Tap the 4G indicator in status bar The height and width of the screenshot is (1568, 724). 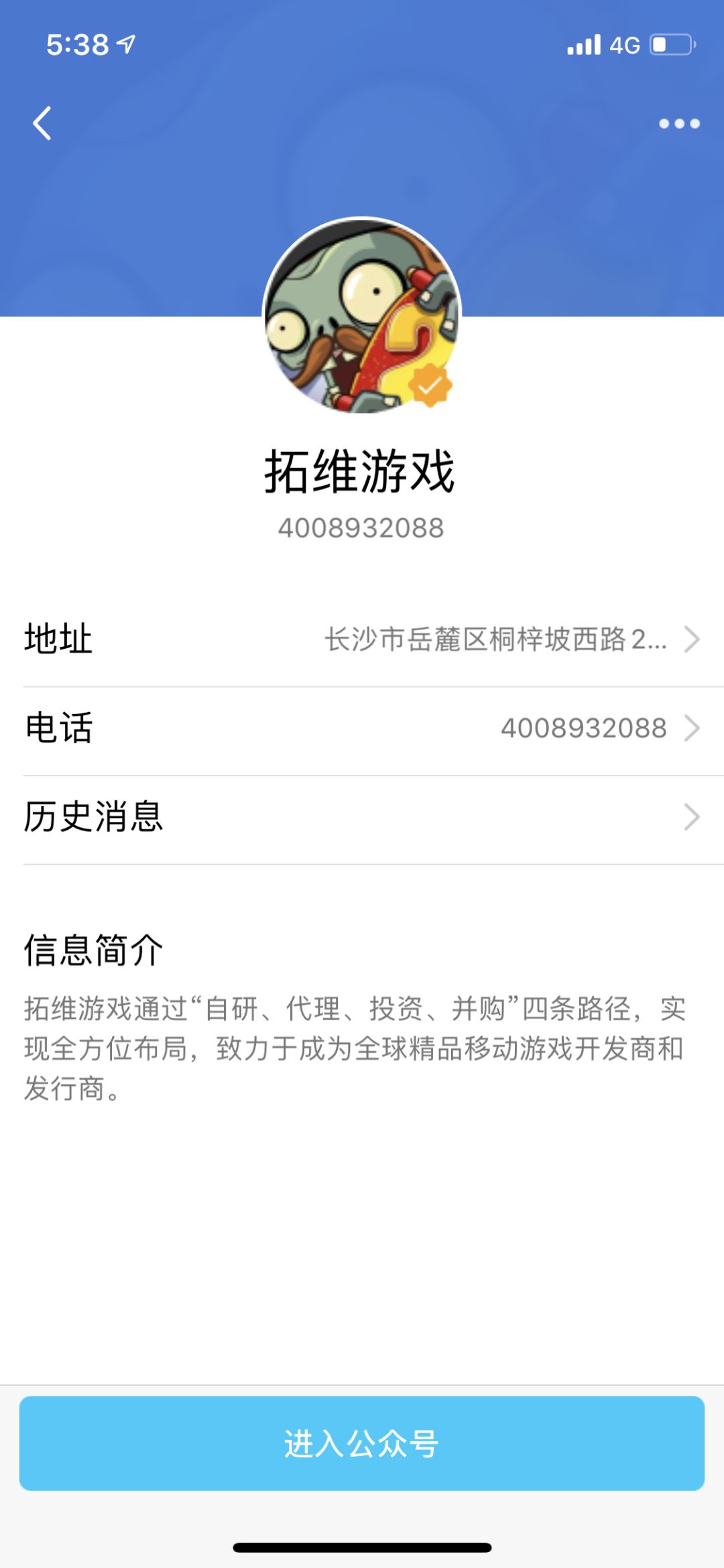coord(623,44)
